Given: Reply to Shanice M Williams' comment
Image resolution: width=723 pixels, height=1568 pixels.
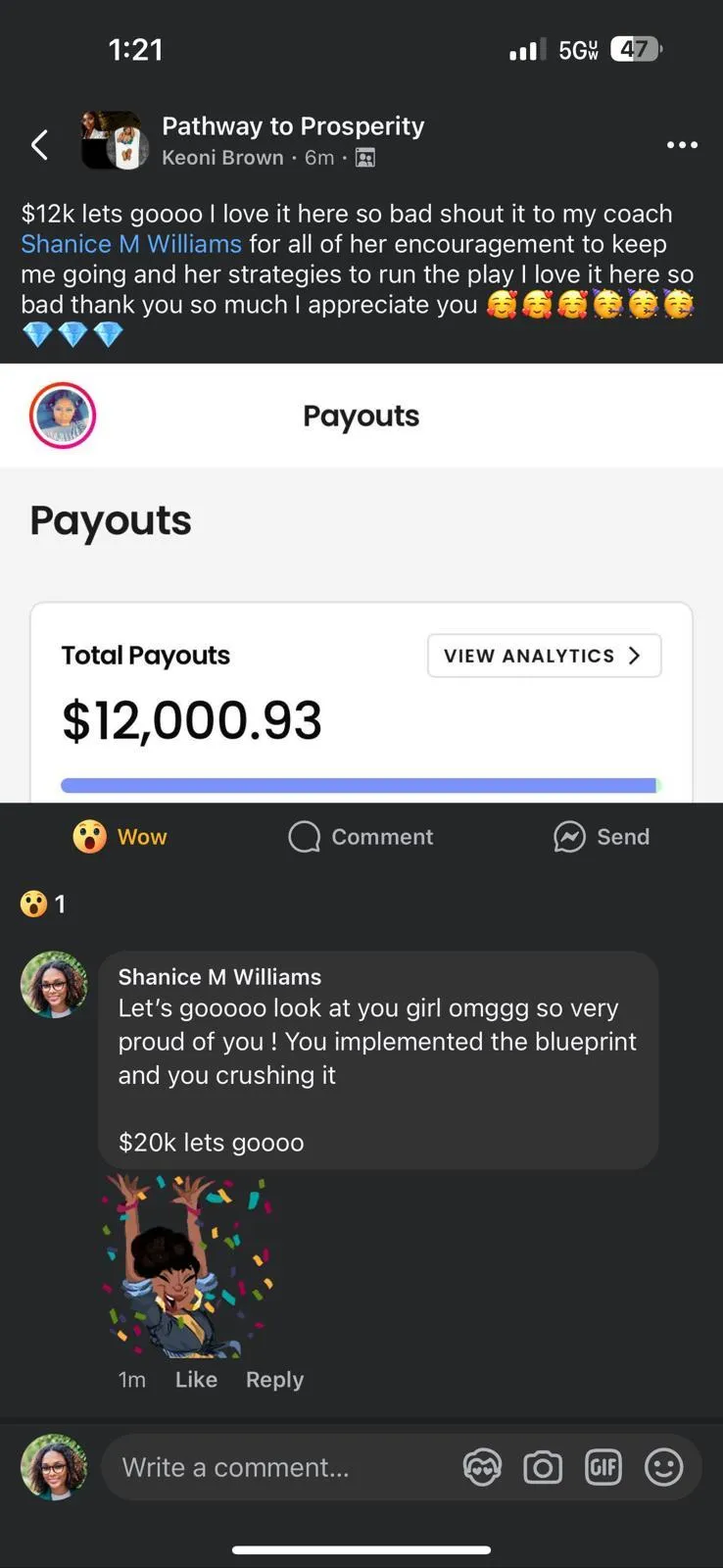Looking at the screenshot, I should pyautogui.click(x=274, y=1380).
